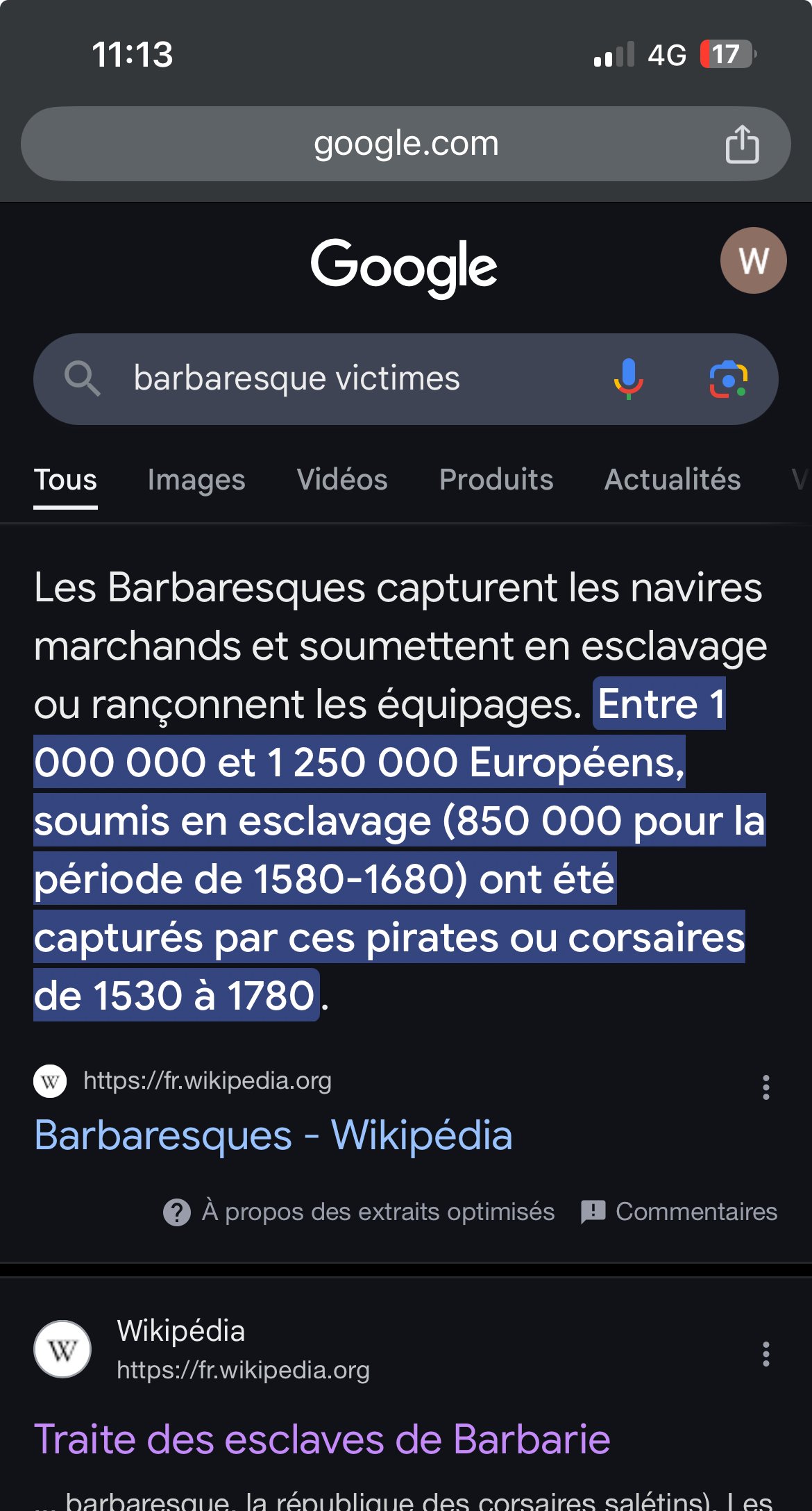
Task: Share this page from the browser bar
Action: pos(742,144)
